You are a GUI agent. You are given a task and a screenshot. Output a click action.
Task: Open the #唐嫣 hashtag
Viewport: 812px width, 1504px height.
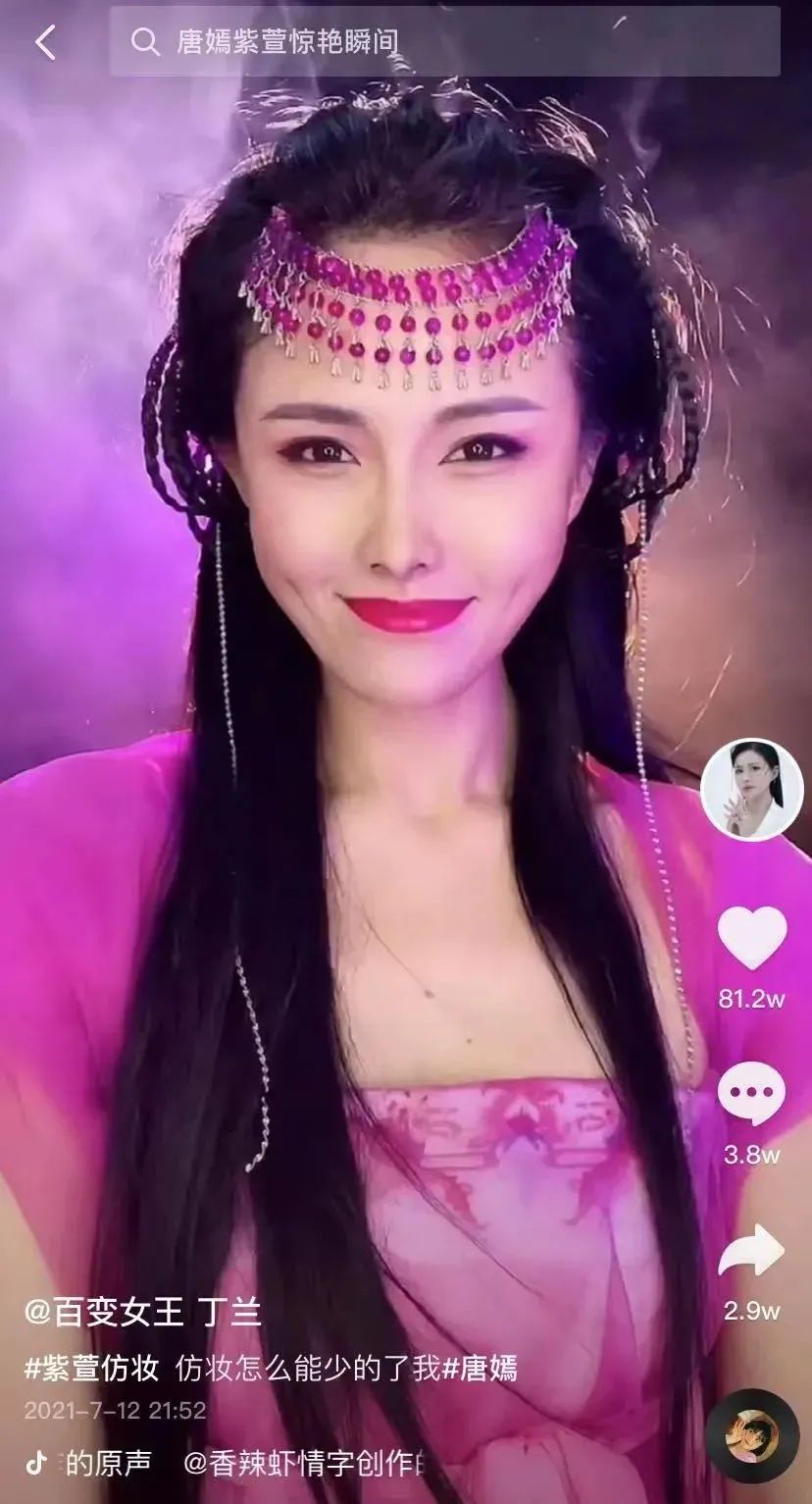click(479, 1369)
